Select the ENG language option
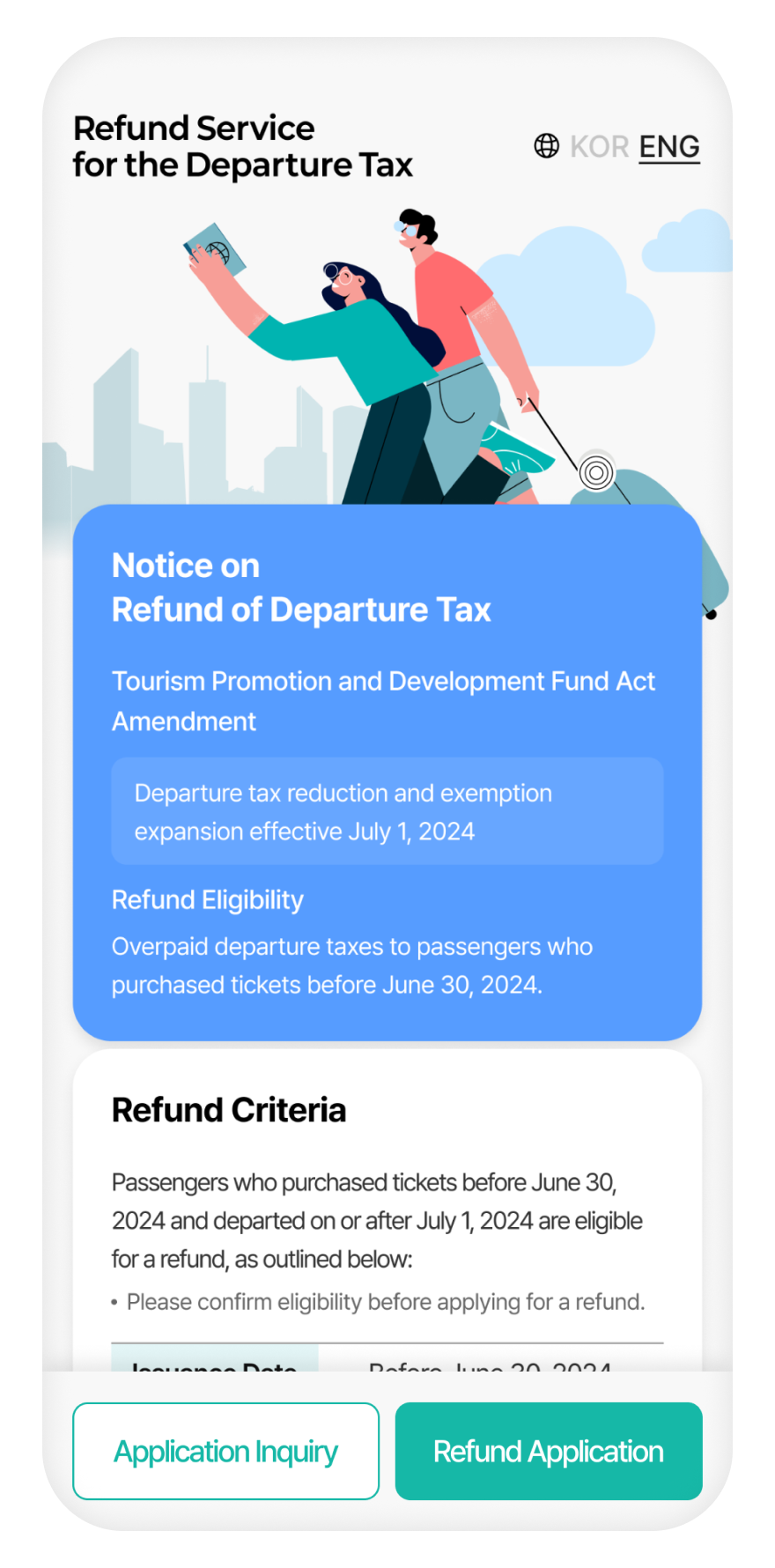775x1568 pixels. pos(669,146)
